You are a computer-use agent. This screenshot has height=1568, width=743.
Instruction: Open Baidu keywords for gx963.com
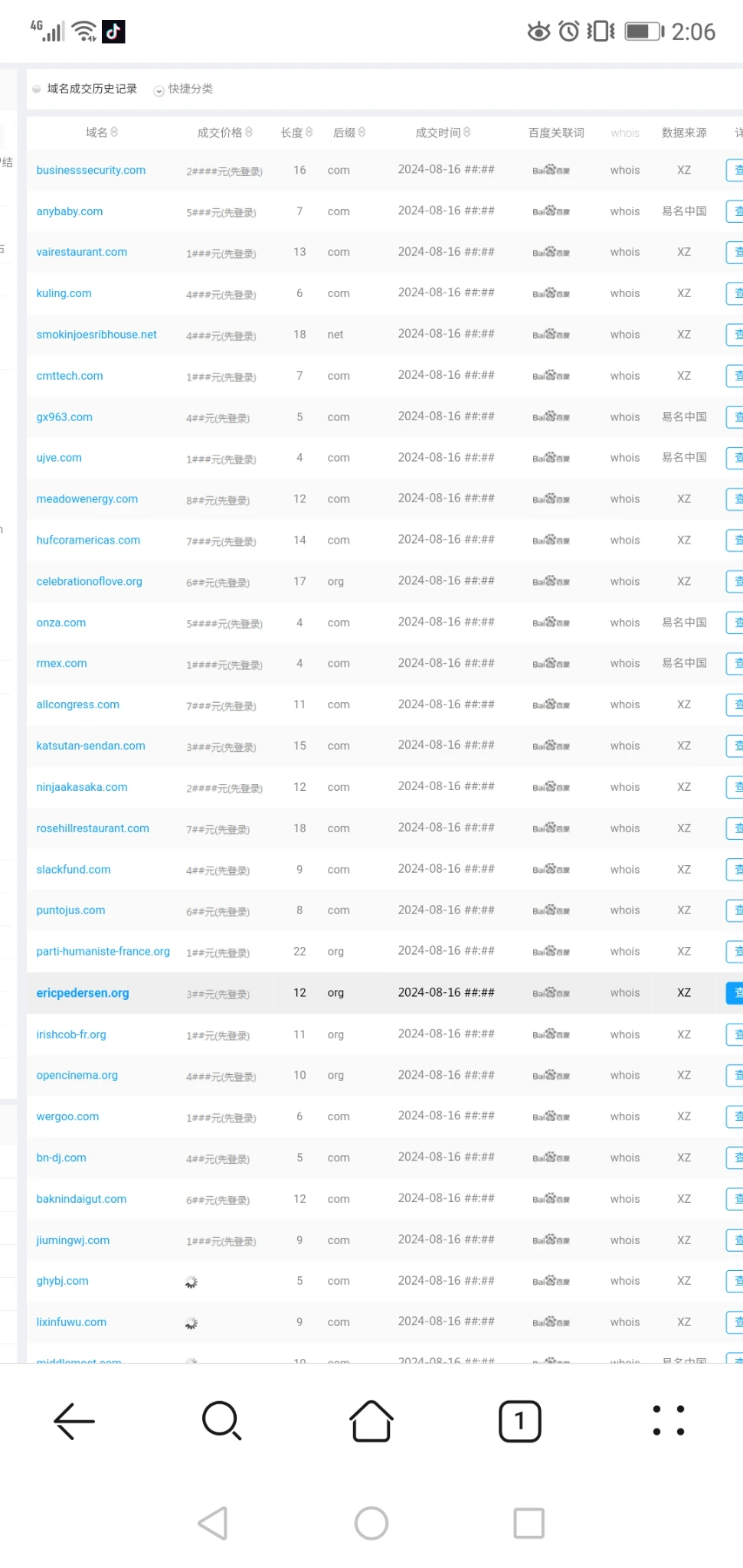(551, 417)
